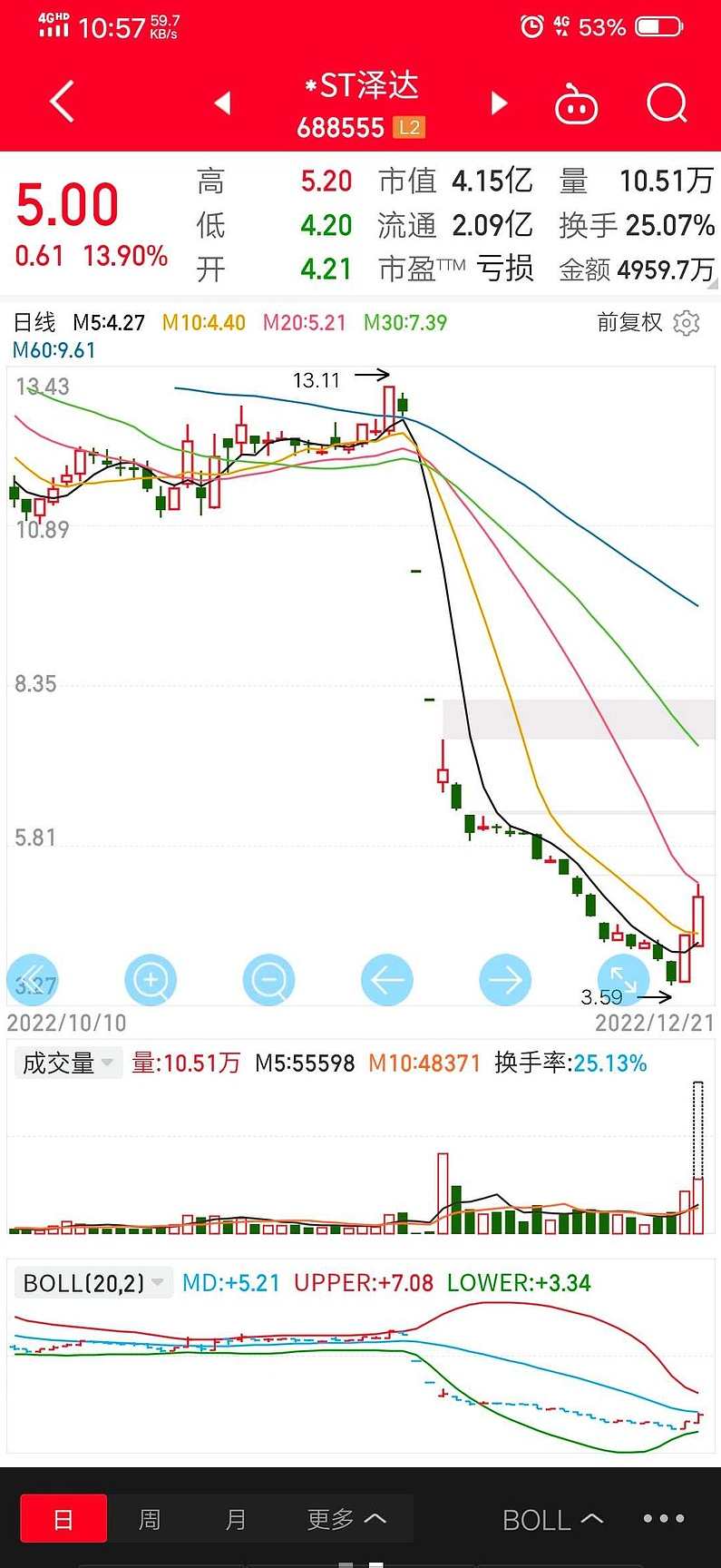Viewport: 721px width, 1568px height.
Task: Open chart settings via the gear icon
Action: click(687, 323)
